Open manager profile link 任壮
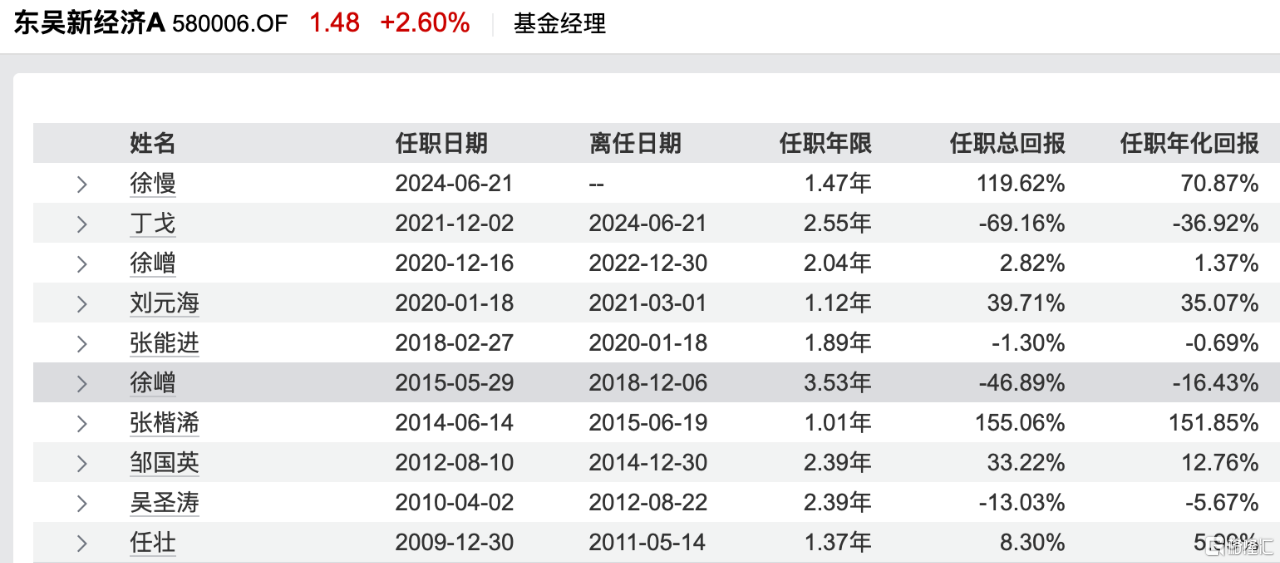Viewport: 1280px width, 563px height. [152, 543]
